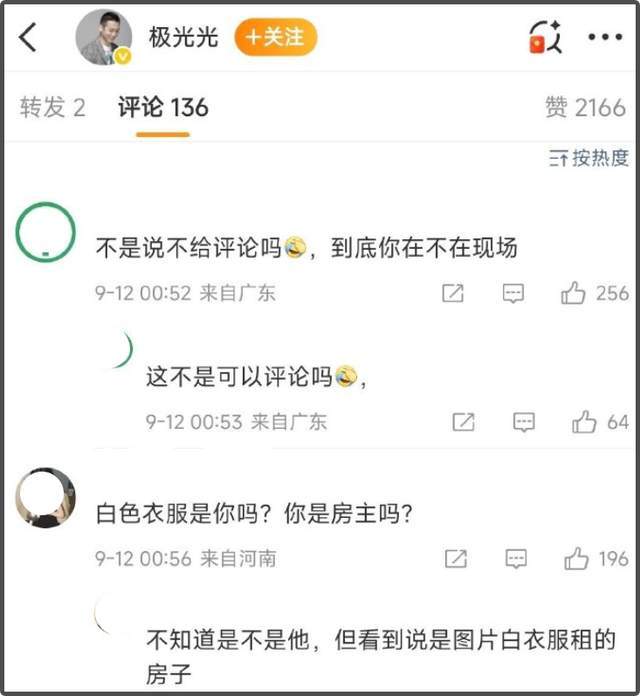Go back using the top-left arrow
The height and width of the screenshot is (696, 640).
coord(30,38)
